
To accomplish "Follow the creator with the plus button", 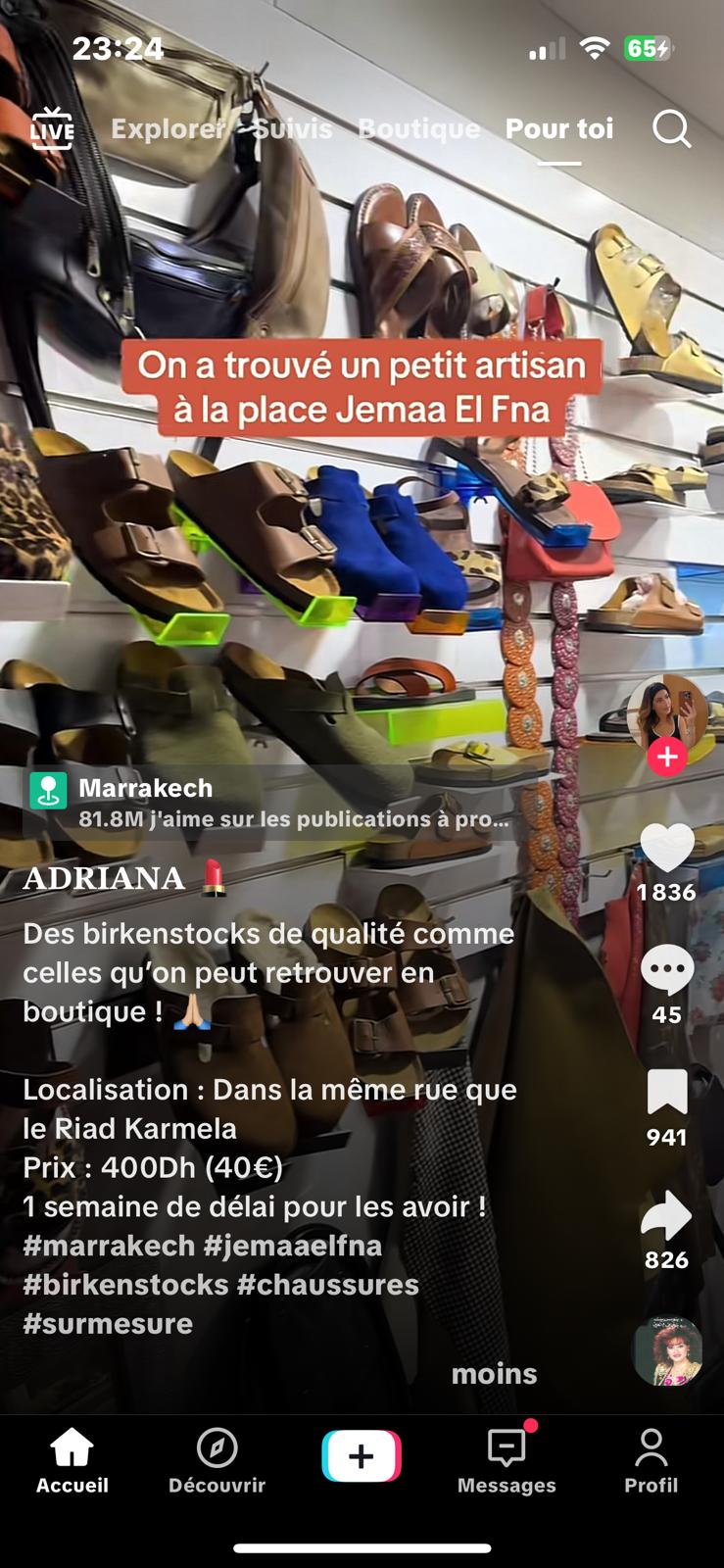I will tap(668, 756).
